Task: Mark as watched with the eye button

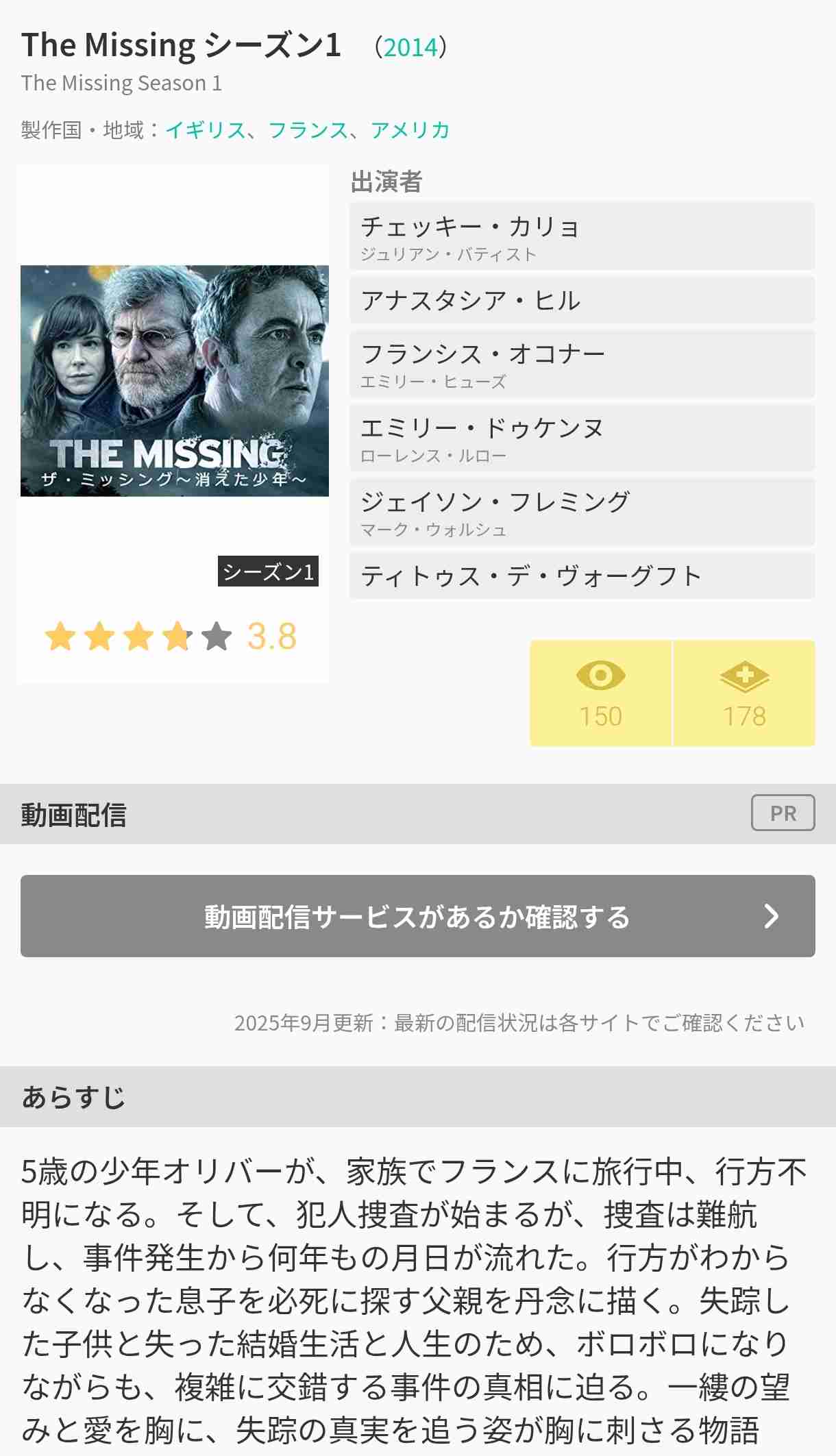Action: [x=600, y=693]
